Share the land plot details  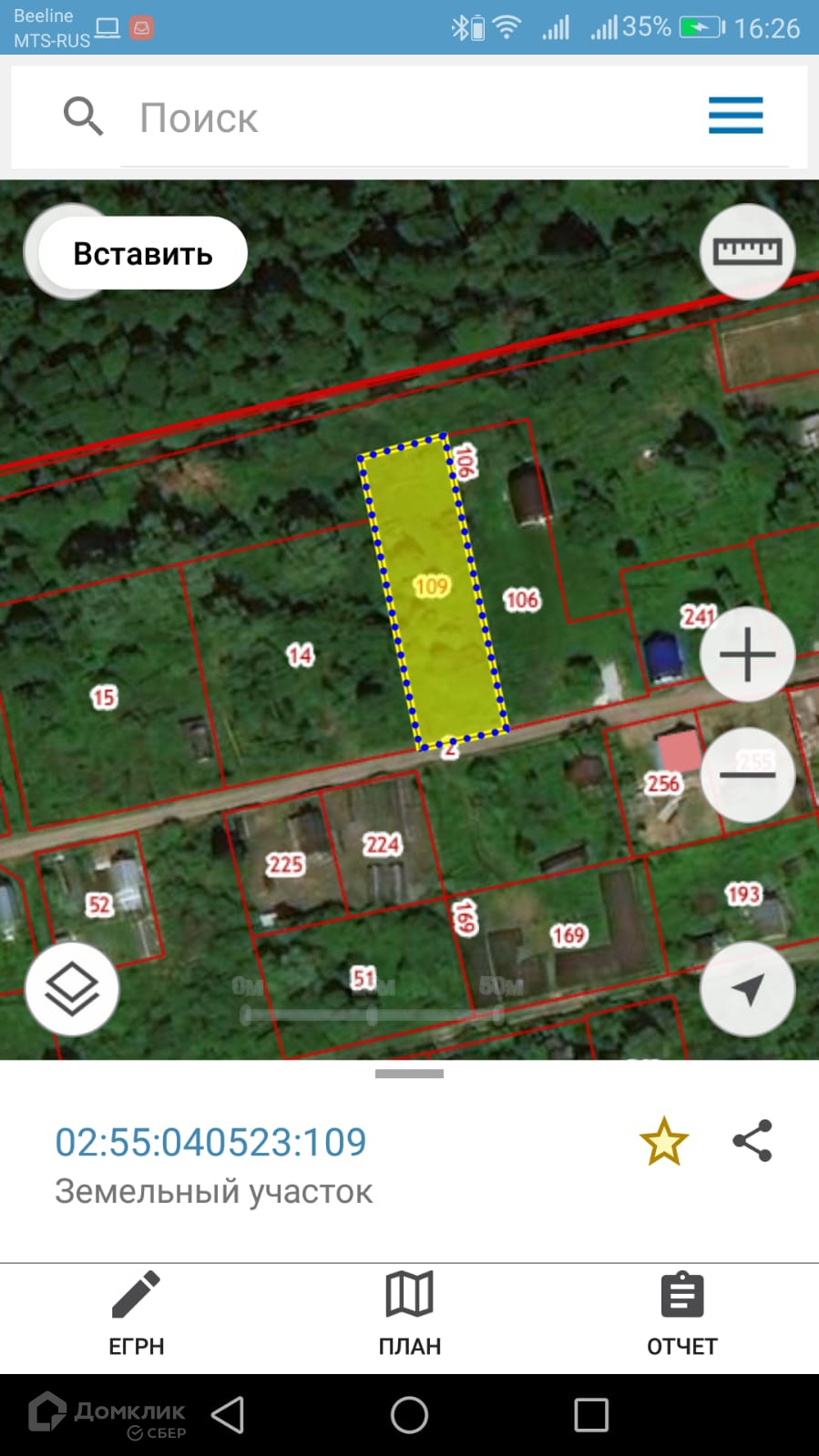point(752,1141)
